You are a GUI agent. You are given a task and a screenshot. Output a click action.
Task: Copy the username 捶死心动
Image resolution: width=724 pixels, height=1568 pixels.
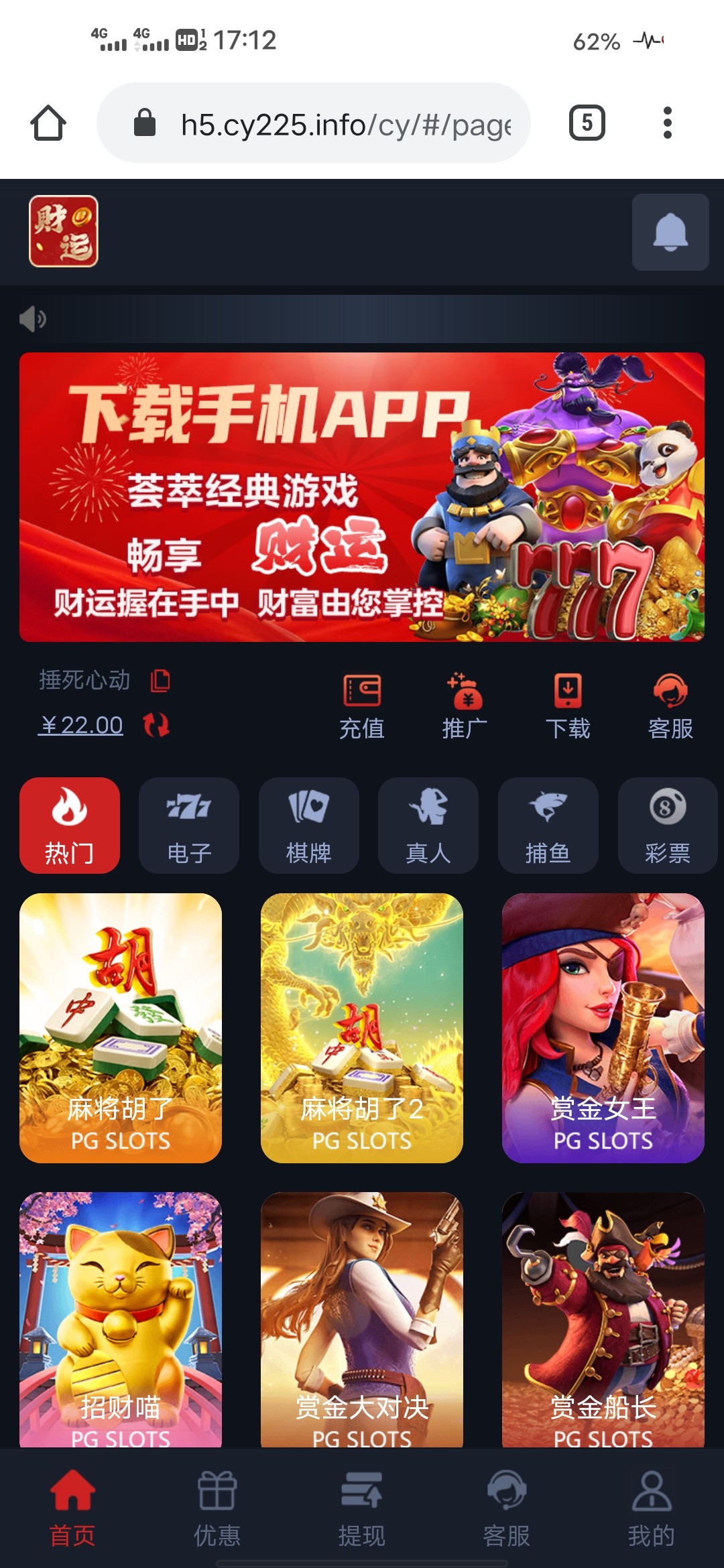(160, 681)
